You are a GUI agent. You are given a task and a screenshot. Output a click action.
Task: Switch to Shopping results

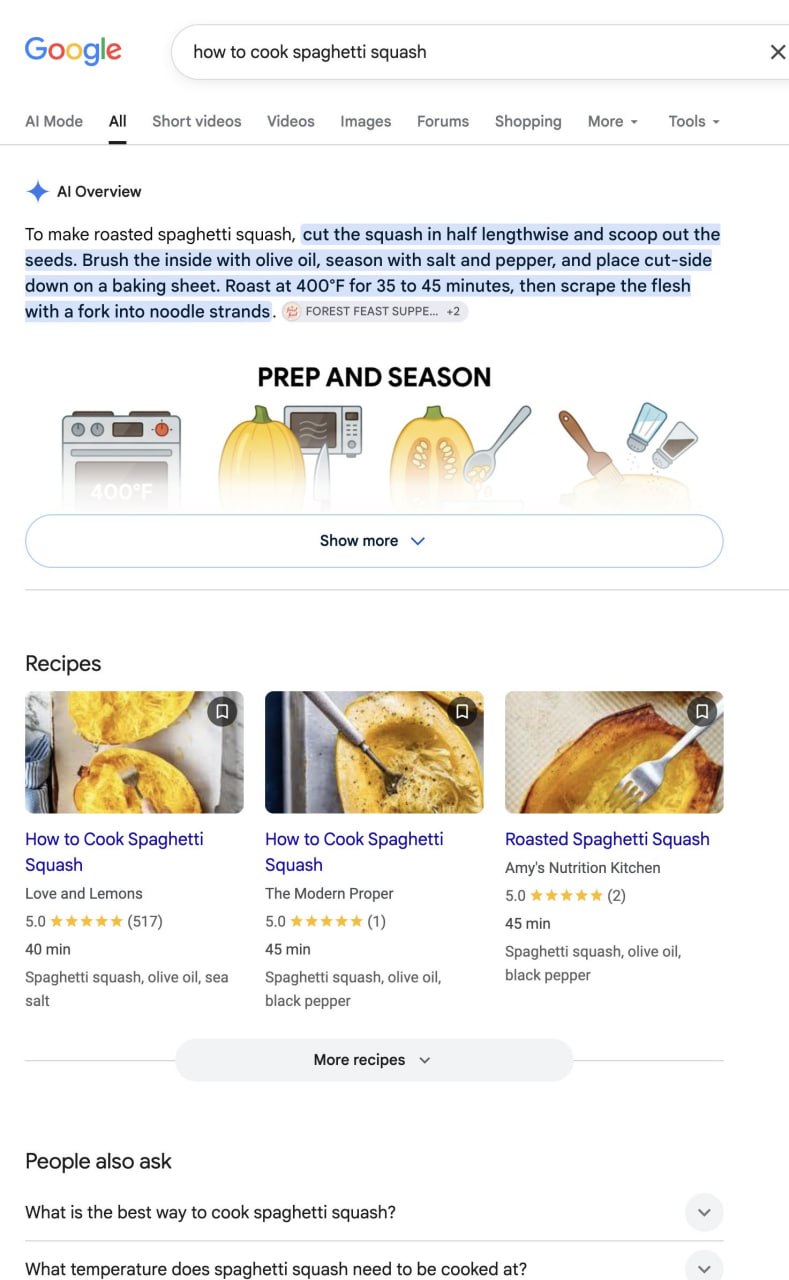point(528,121)
